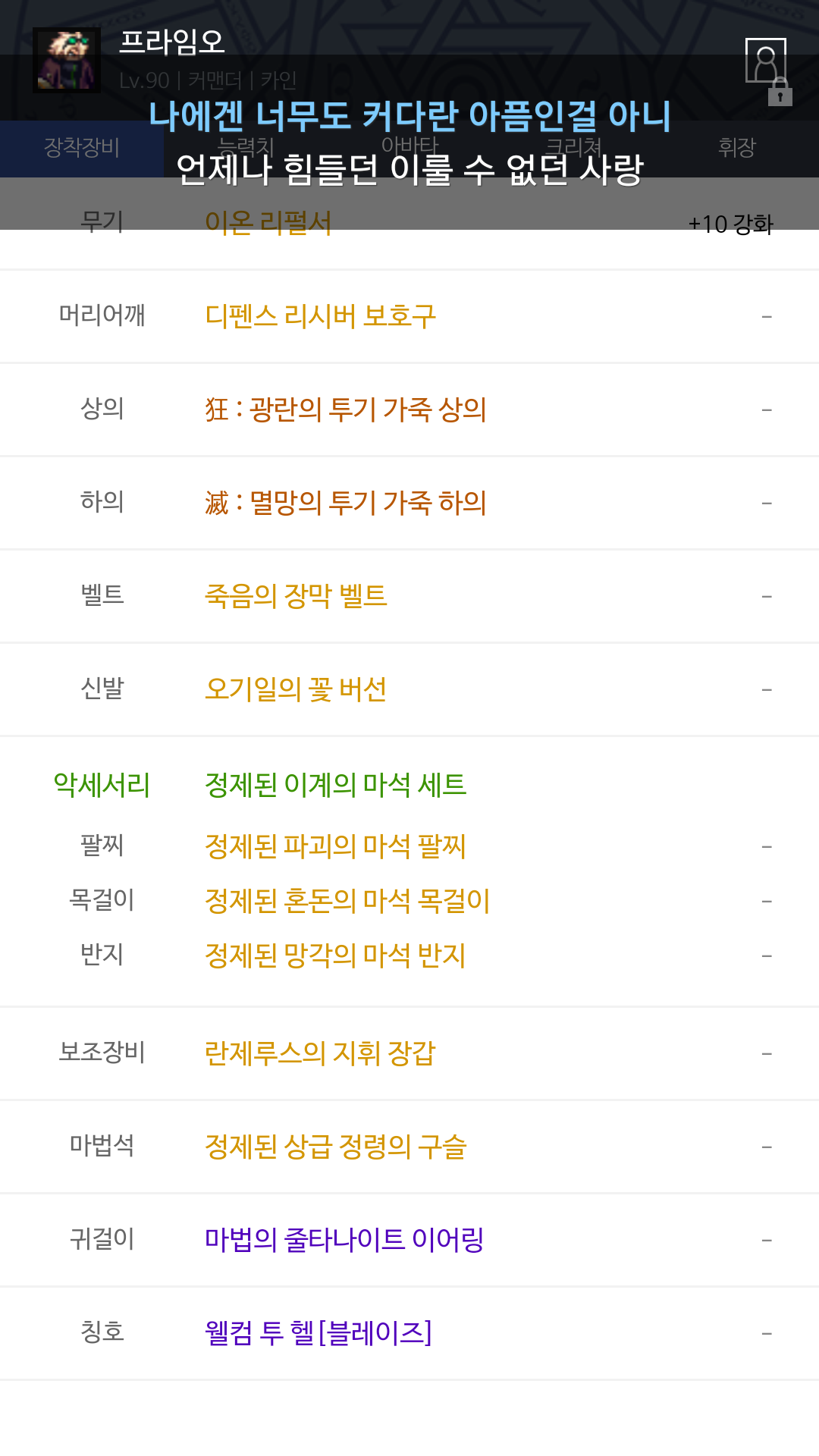View 란제루스의 지휘 장갑 details

(x=320, y=1053)
